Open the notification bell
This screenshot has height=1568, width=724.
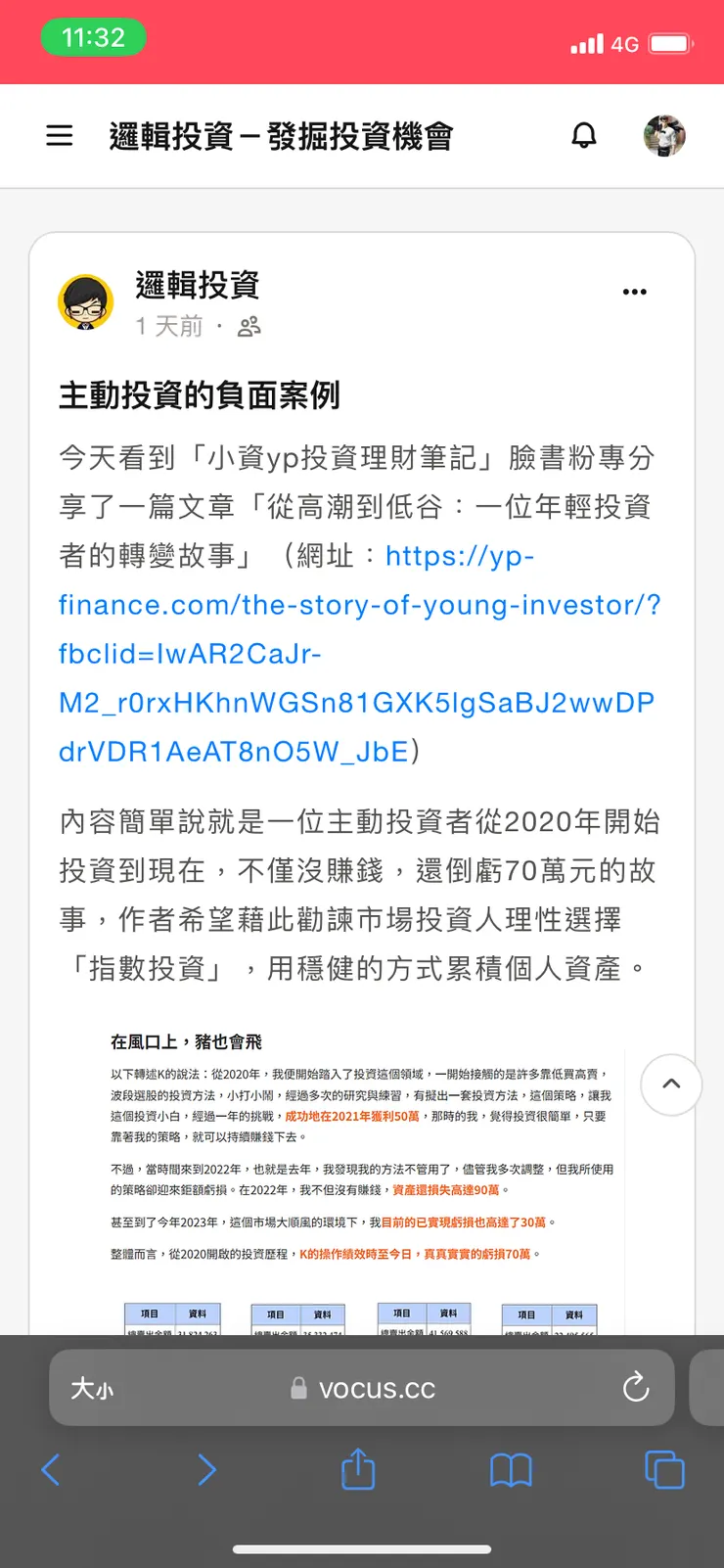[x=584, y=136]
